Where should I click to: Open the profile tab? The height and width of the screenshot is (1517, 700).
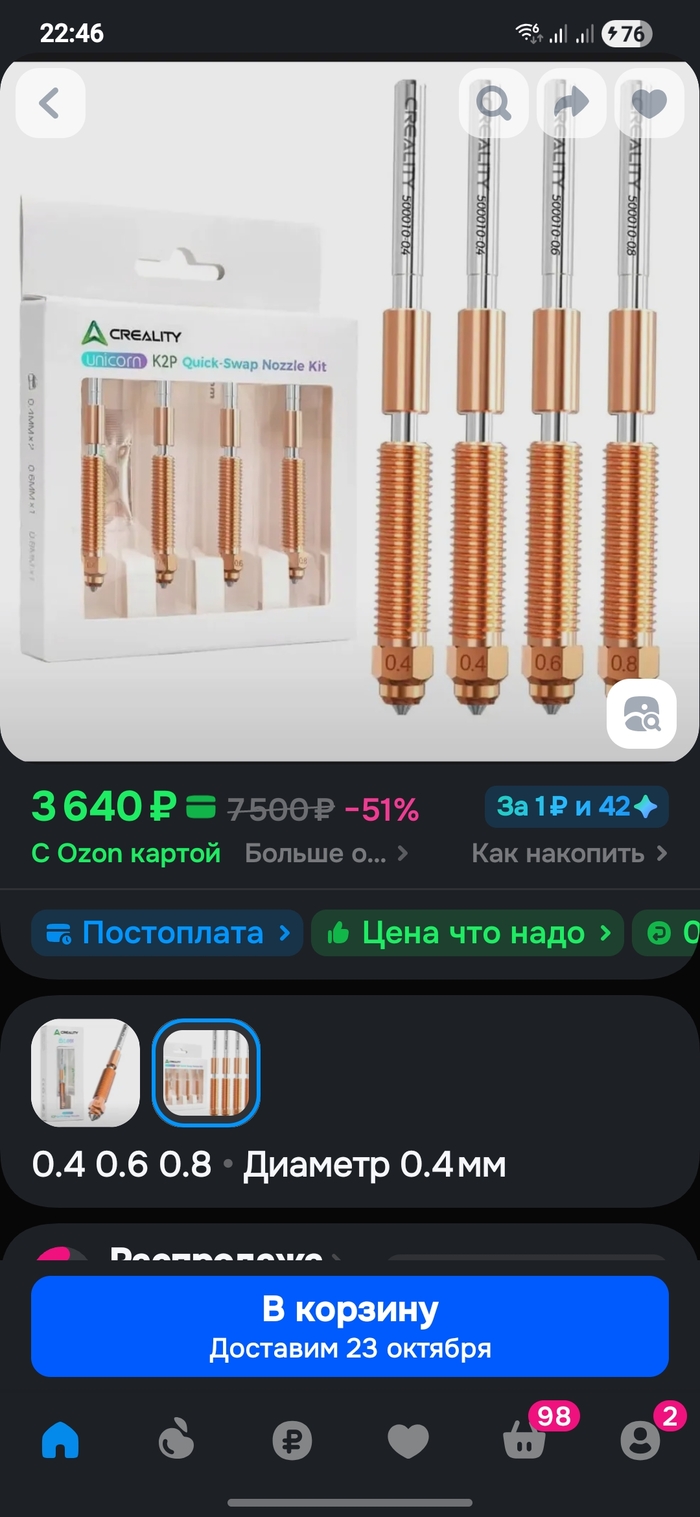(641, 1441)
